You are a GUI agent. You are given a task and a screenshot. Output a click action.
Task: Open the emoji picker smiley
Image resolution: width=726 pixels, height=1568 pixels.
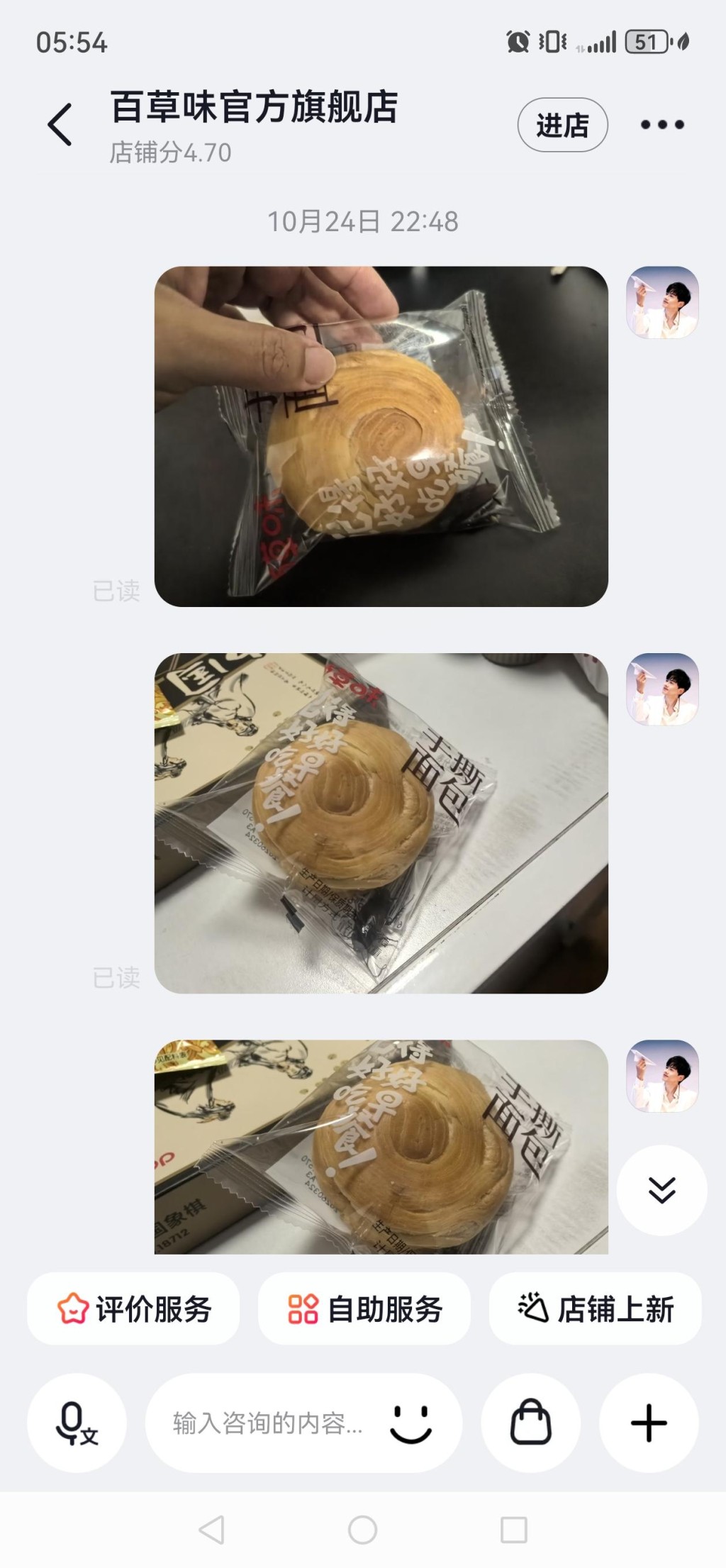pos(411,1423)
